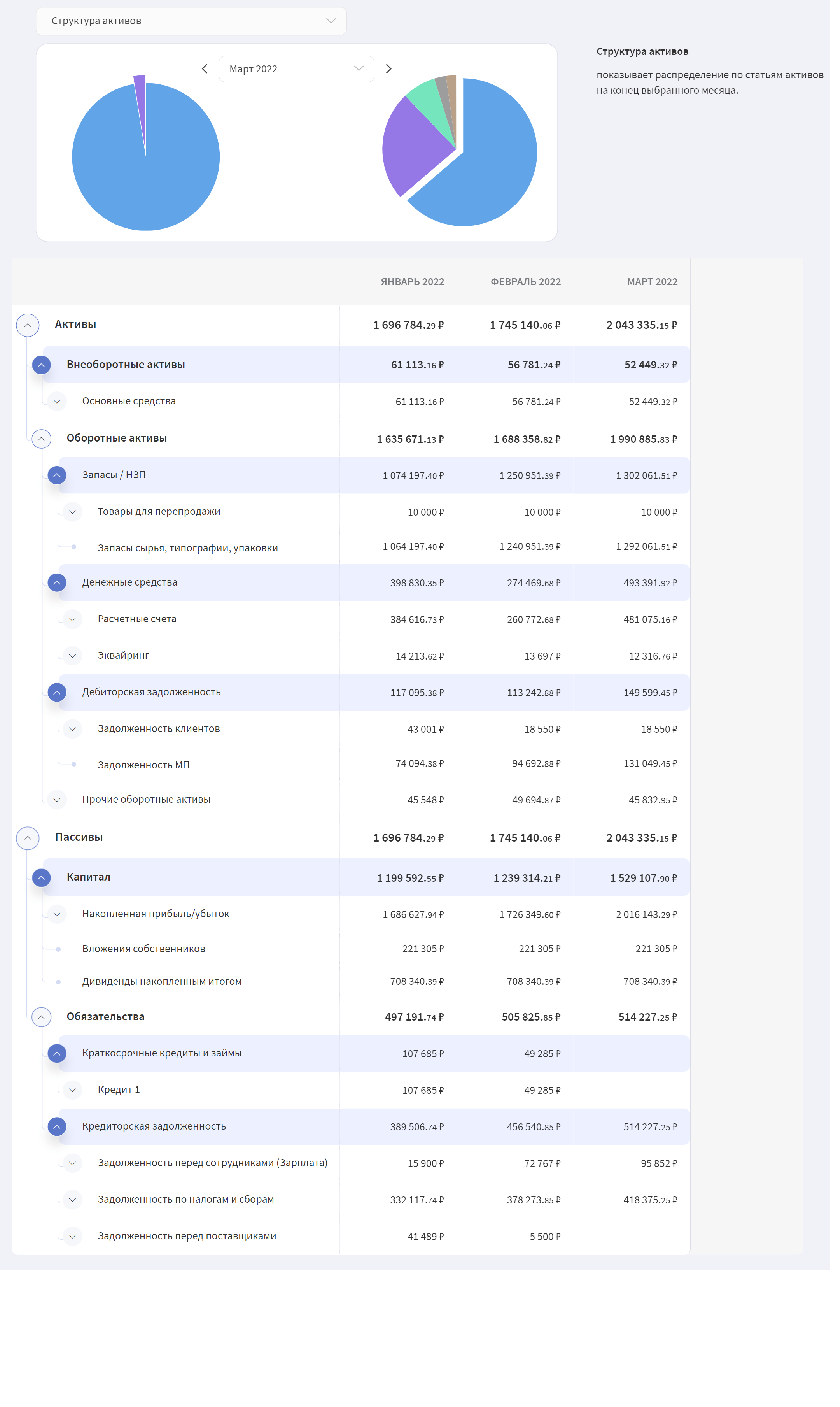This screenshot has height=1407, width=840.
Task: Expand the Эквайринг row
Action: 73,663
